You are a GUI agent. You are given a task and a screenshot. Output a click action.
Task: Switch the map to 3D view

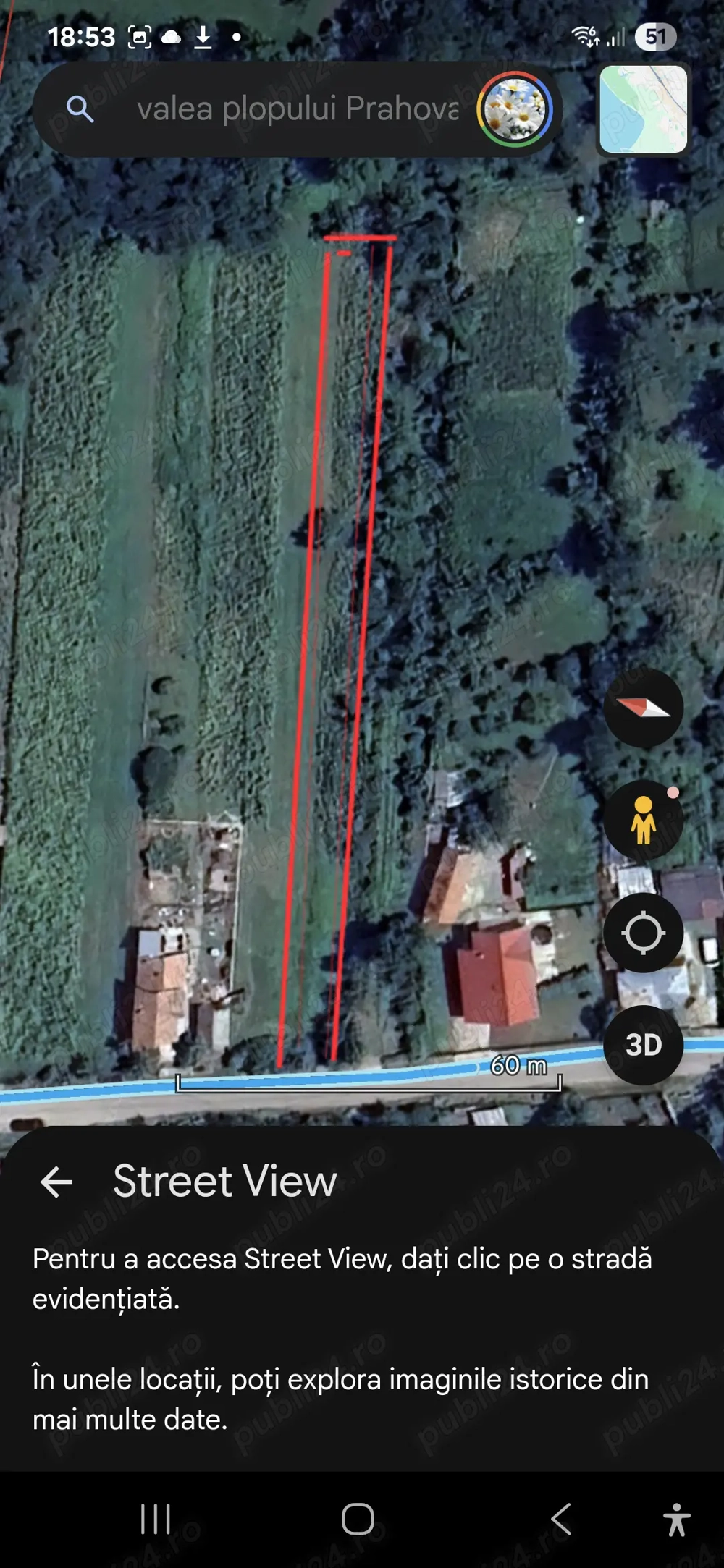[643, 1044]
